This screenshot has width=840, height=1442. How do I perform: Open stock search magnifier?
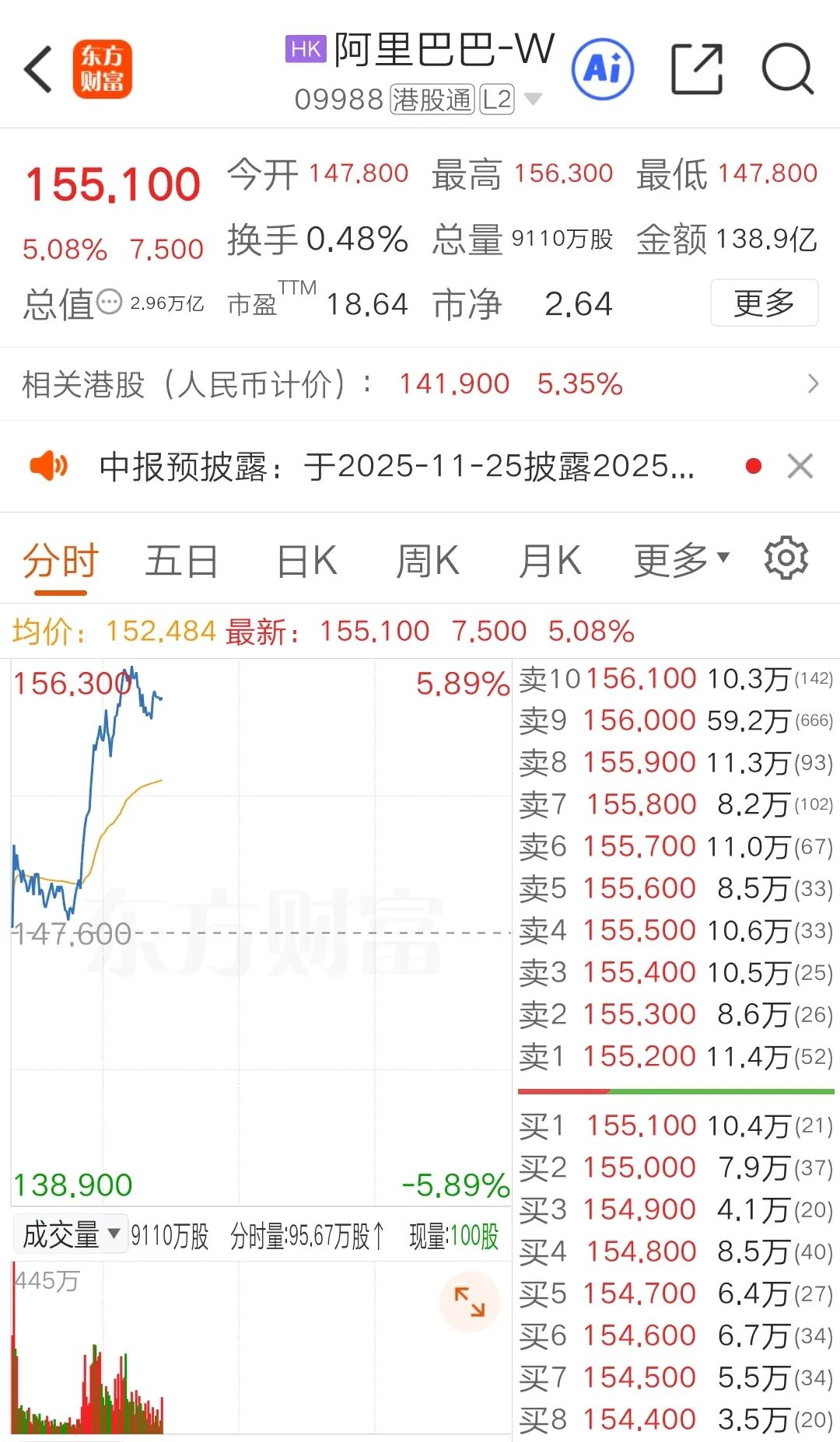click(x=787, y=70)
